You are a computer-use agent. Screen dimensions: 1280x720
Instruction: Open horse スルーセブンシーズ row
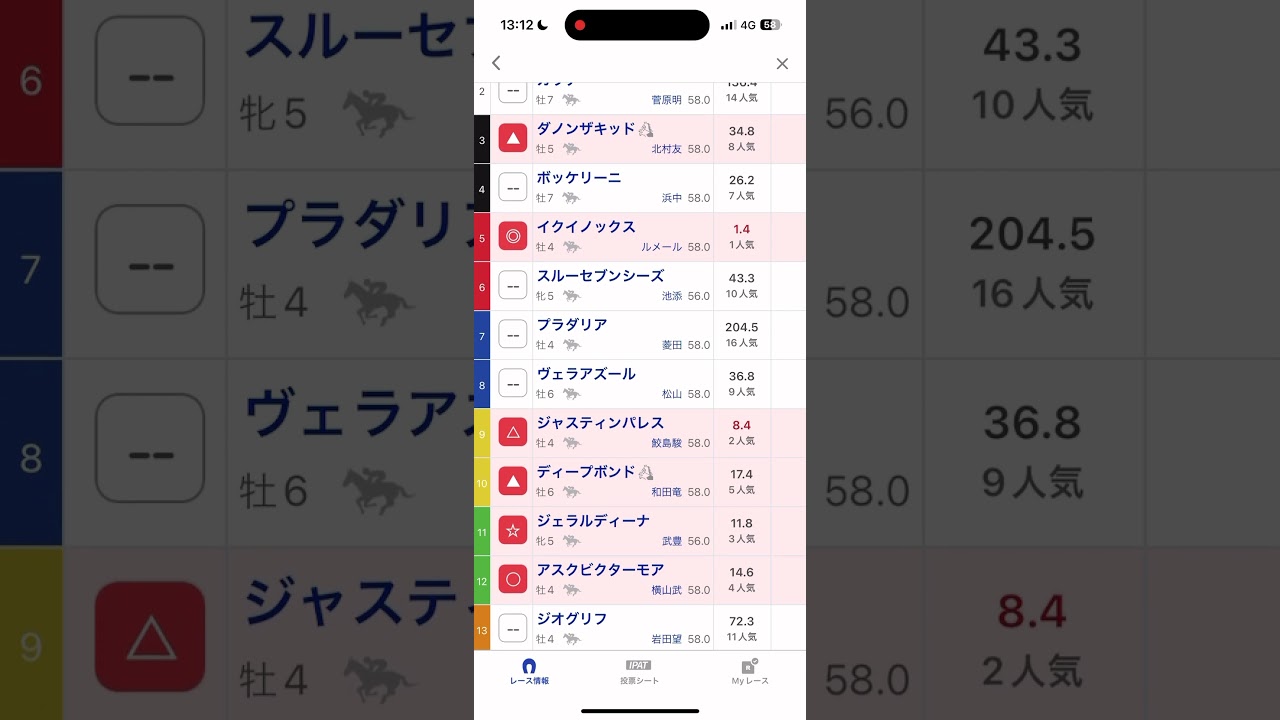640,286
